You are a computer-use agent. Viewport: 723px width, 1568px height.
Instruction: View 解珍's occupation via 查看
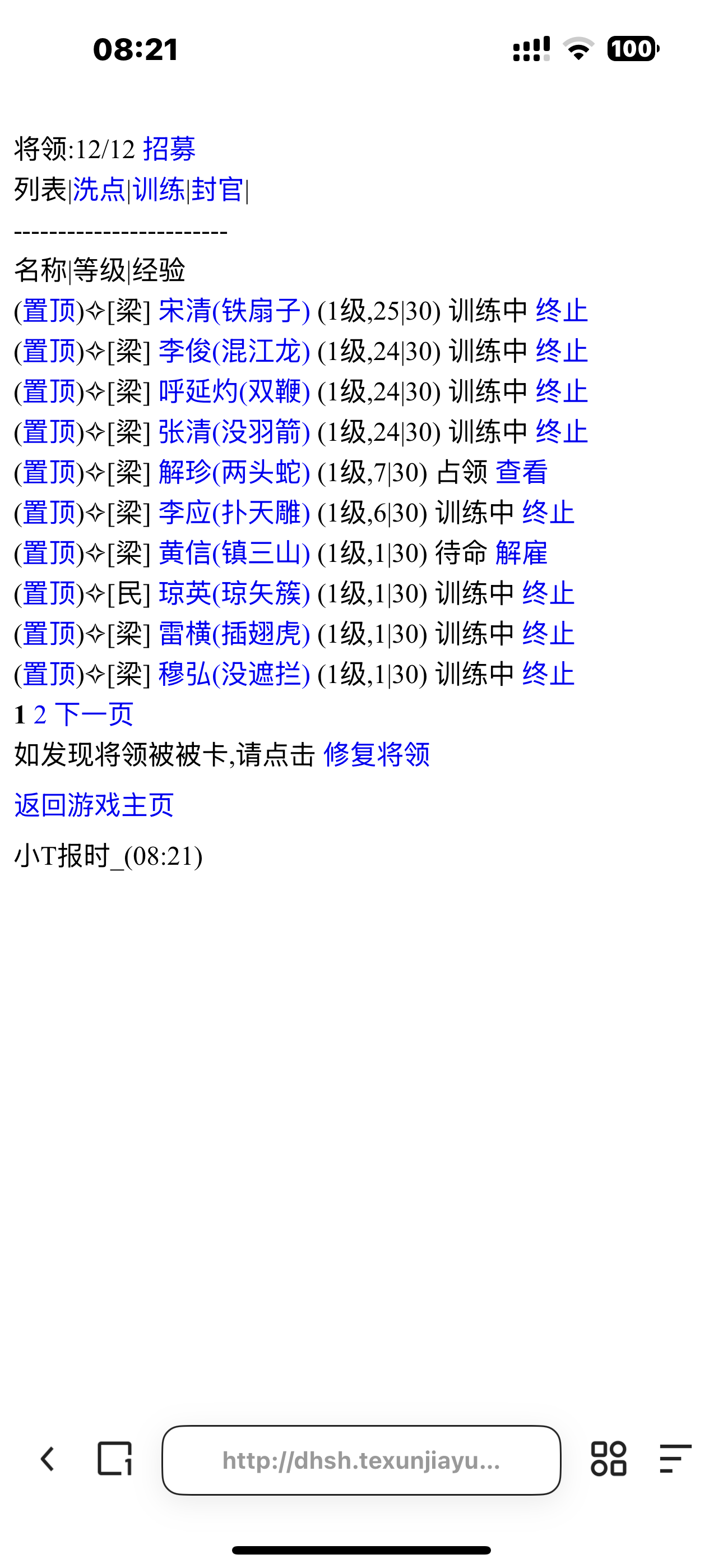click(x=522, y=472)
